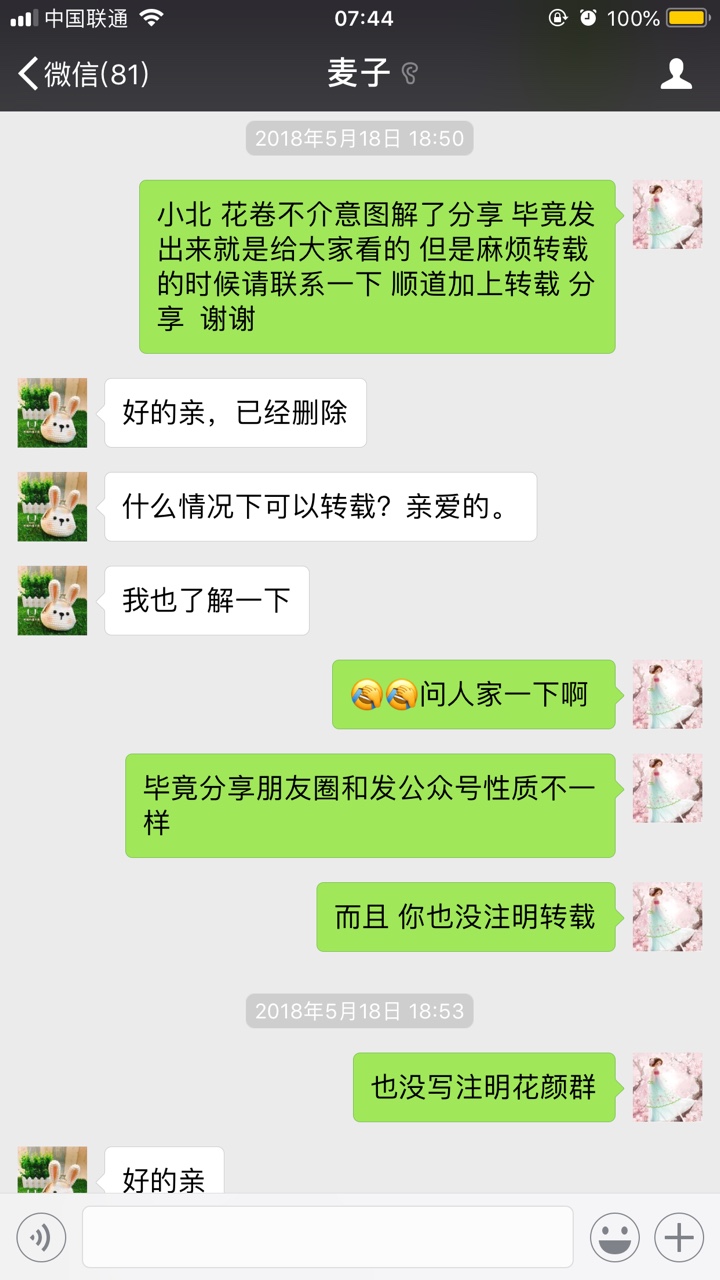Open chat info via the profile icon

(x=676, y=74)
